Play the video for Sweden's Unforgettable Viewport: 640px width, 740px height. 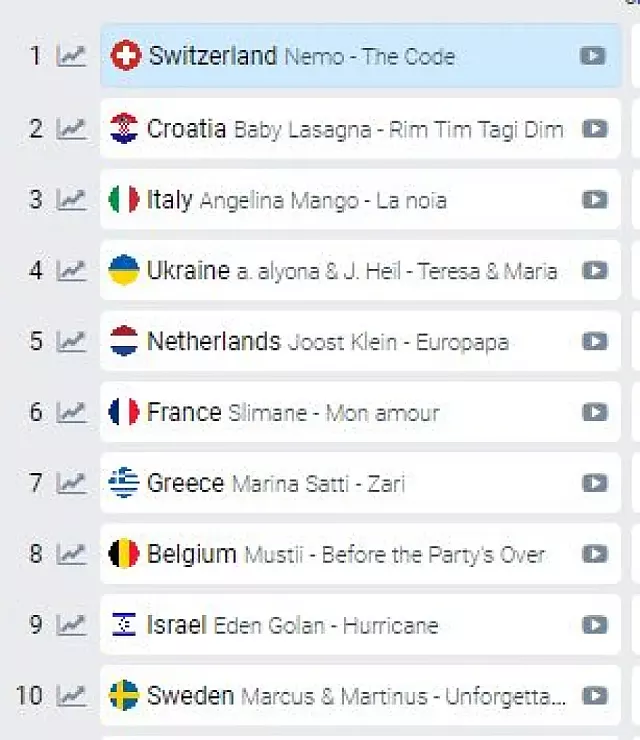pos(595,695)
